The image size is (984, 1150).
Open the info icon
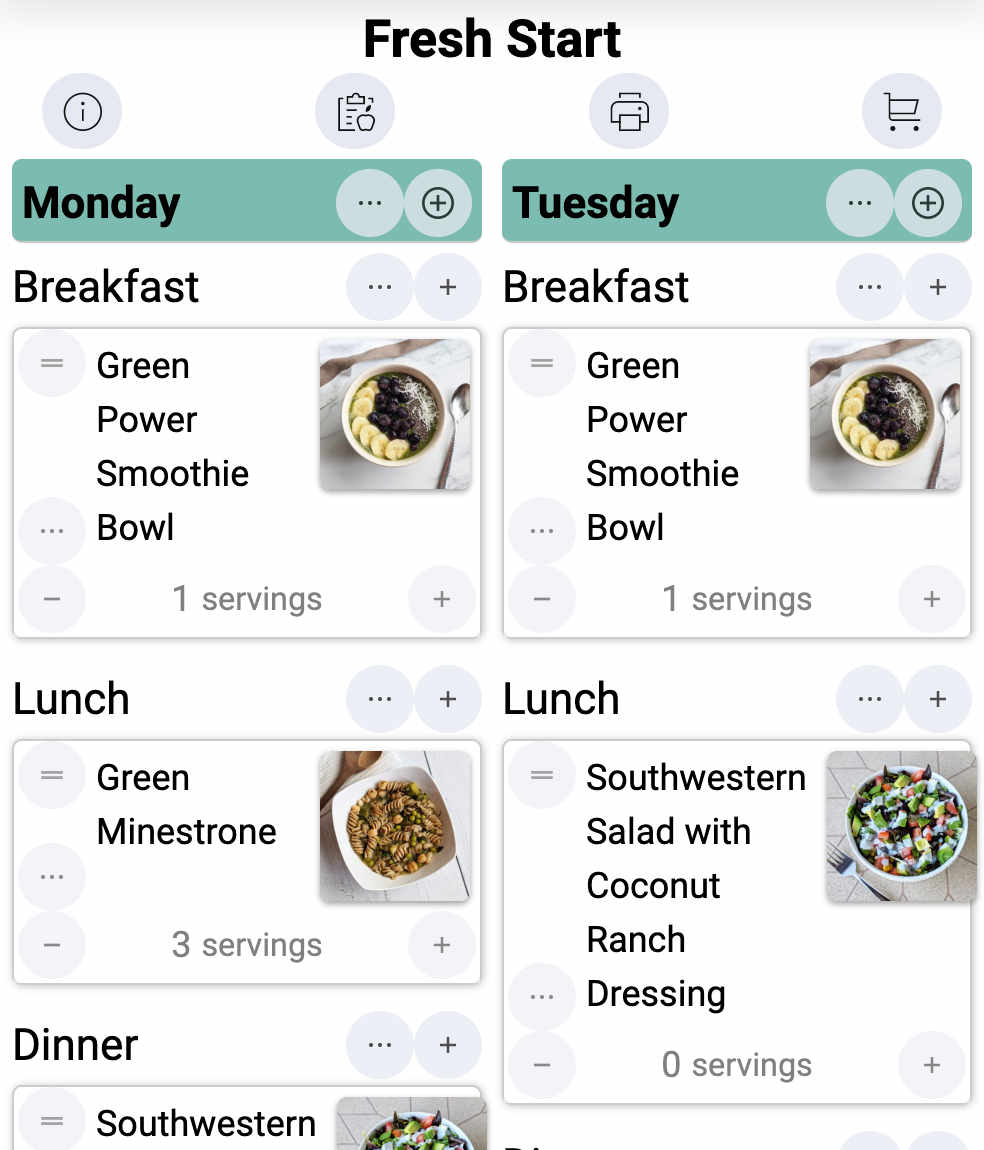coord(82,111)
